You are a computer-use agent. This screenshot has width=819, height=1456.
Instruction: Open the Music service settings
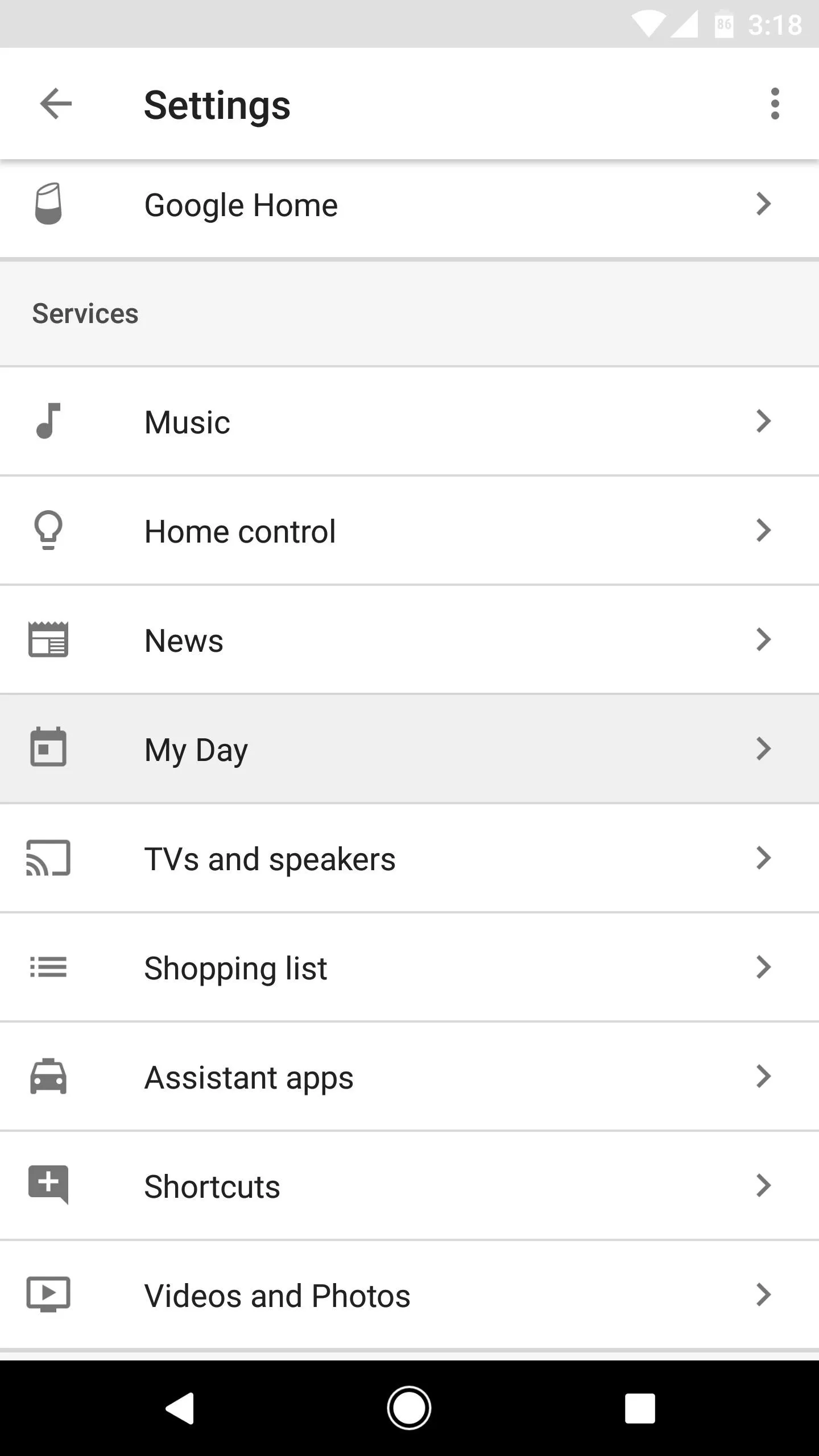(409, 421)
